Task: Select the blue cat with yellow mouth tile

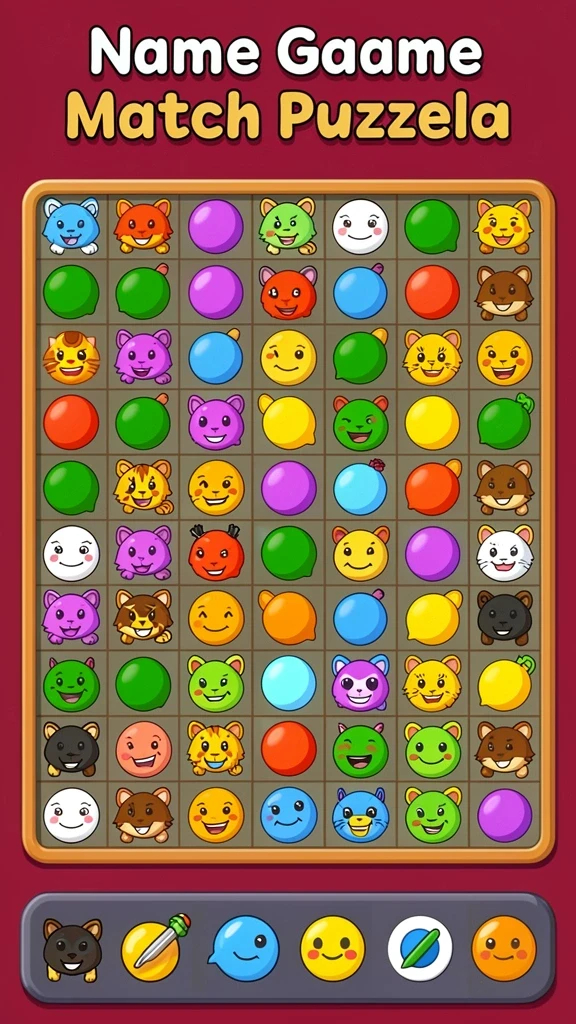Action: pyautogui.click(x=360, y=815)
